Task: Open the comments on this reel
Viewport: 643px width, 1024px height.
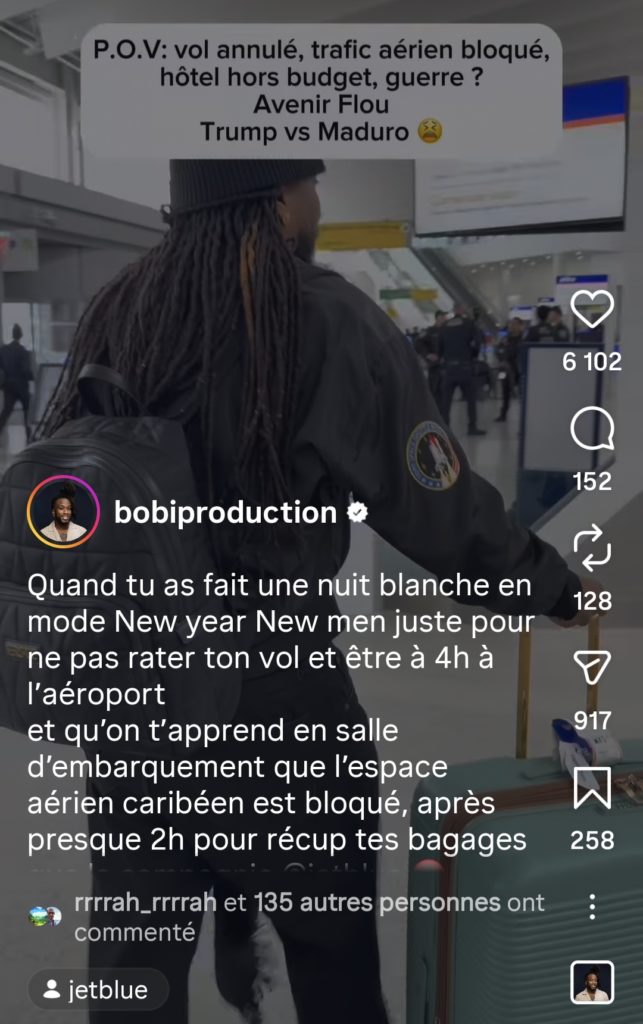Action: (592, 429)
